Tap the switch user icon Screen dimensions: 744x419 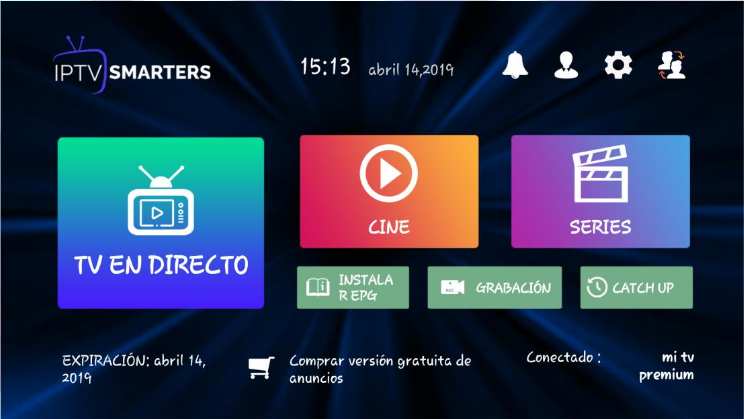(x=671, y=66)
